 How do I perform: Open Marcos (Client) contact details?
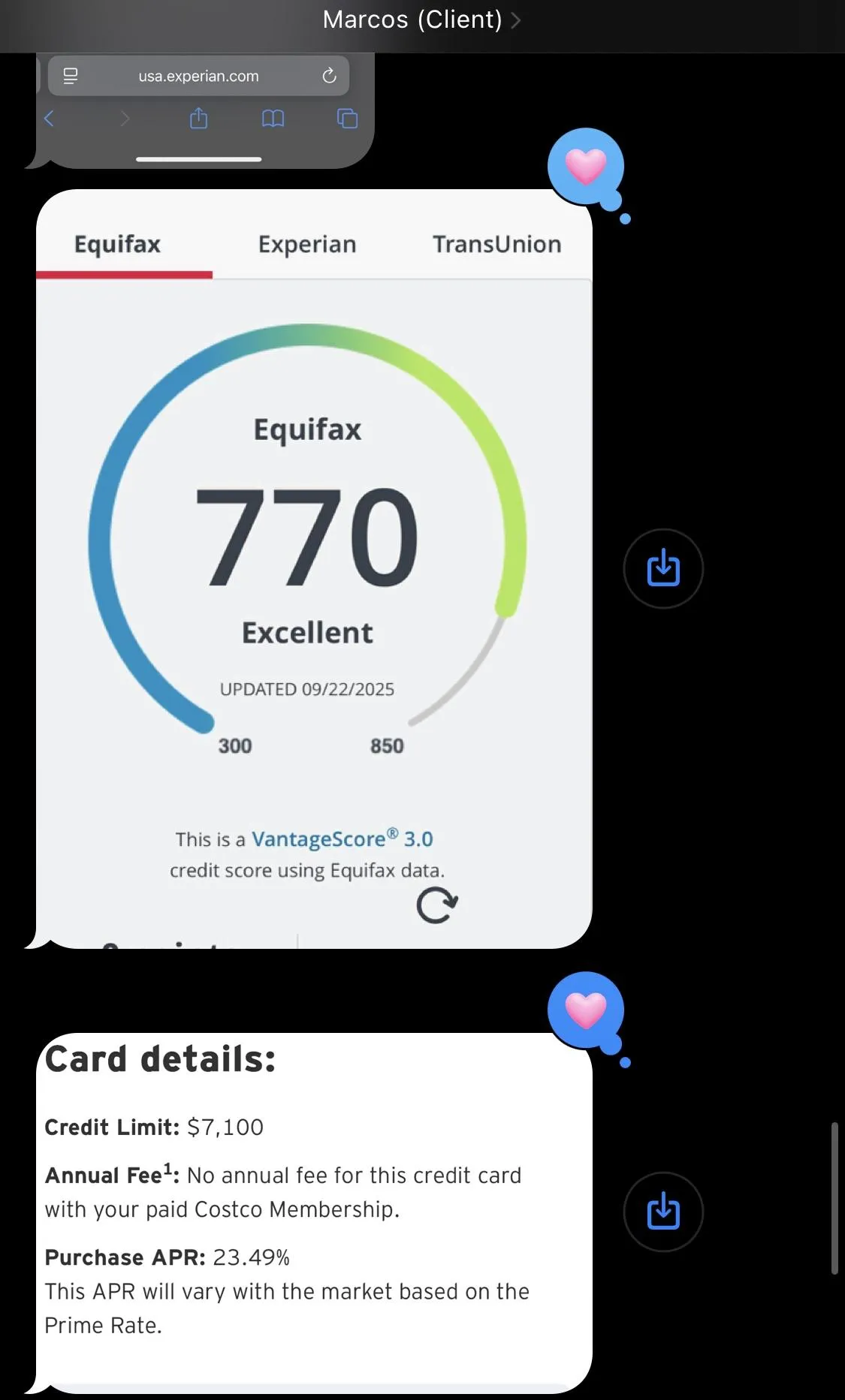click(x=421, y=20)
